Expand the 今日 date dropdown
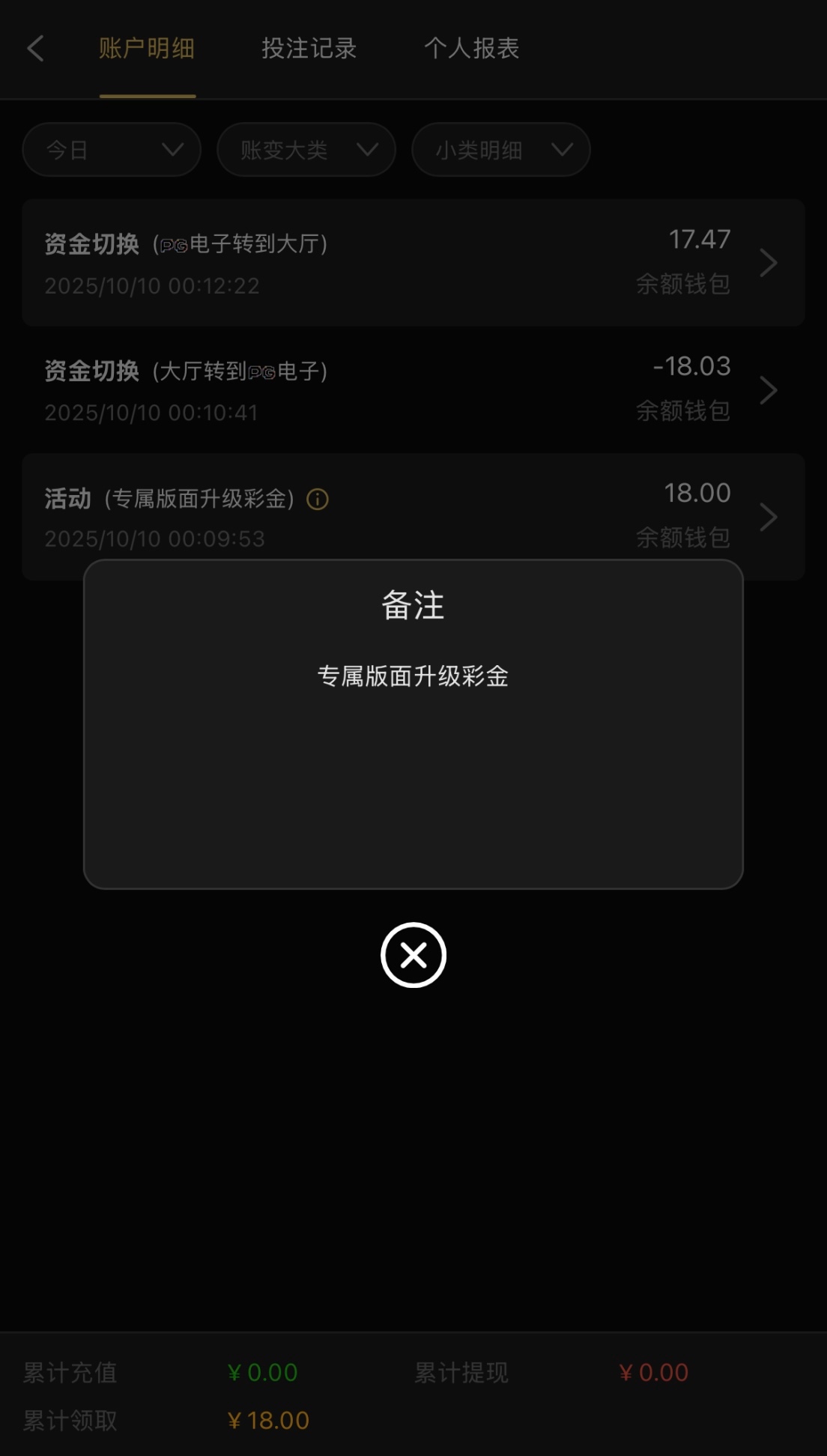Viewport: 827px width, 1456px height. [112, 150]
